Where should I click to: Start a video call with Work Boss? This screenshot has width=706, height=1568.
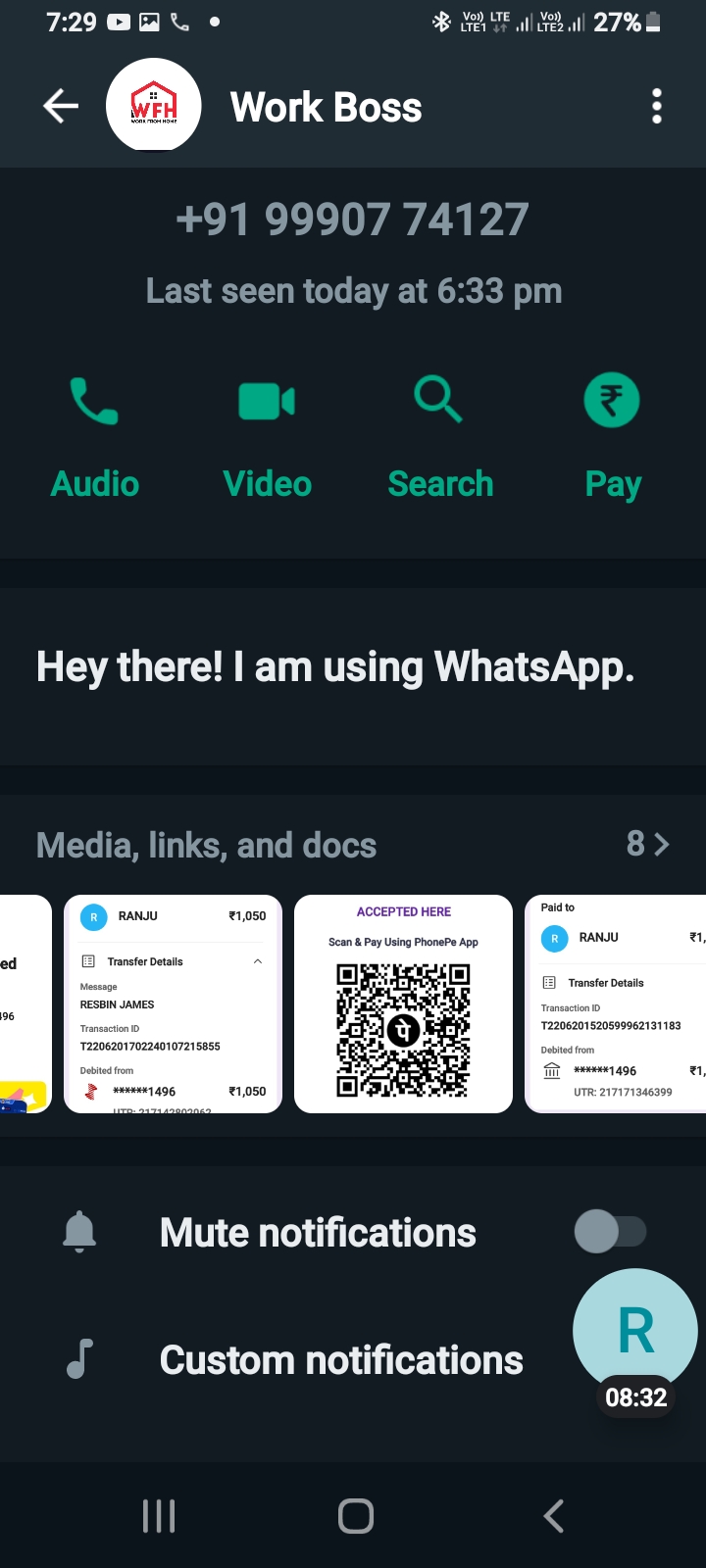click(x=267, y=433)
